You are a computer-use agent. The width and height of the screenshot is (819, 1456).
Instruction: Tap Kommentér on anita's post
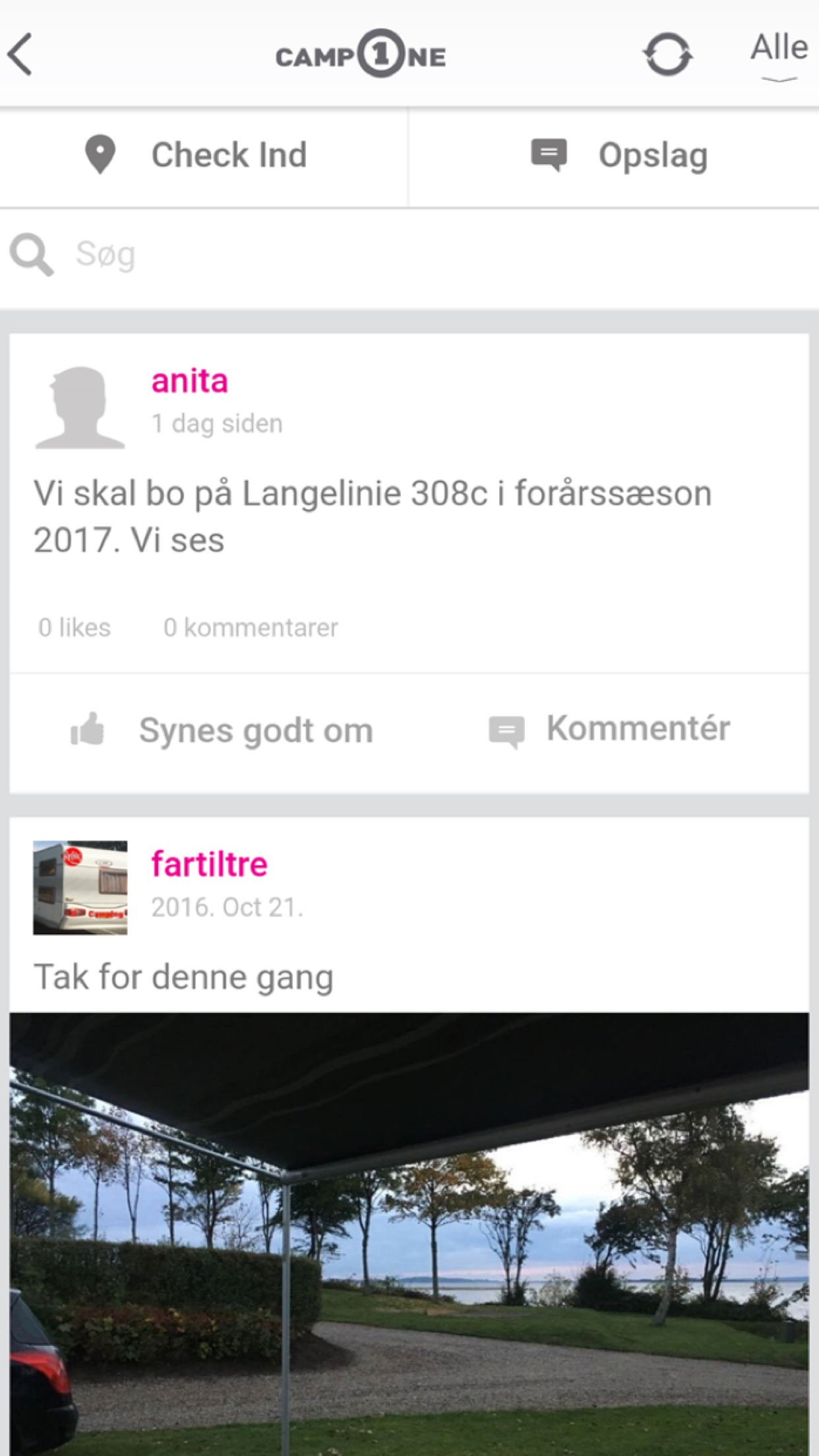[609, 729]
